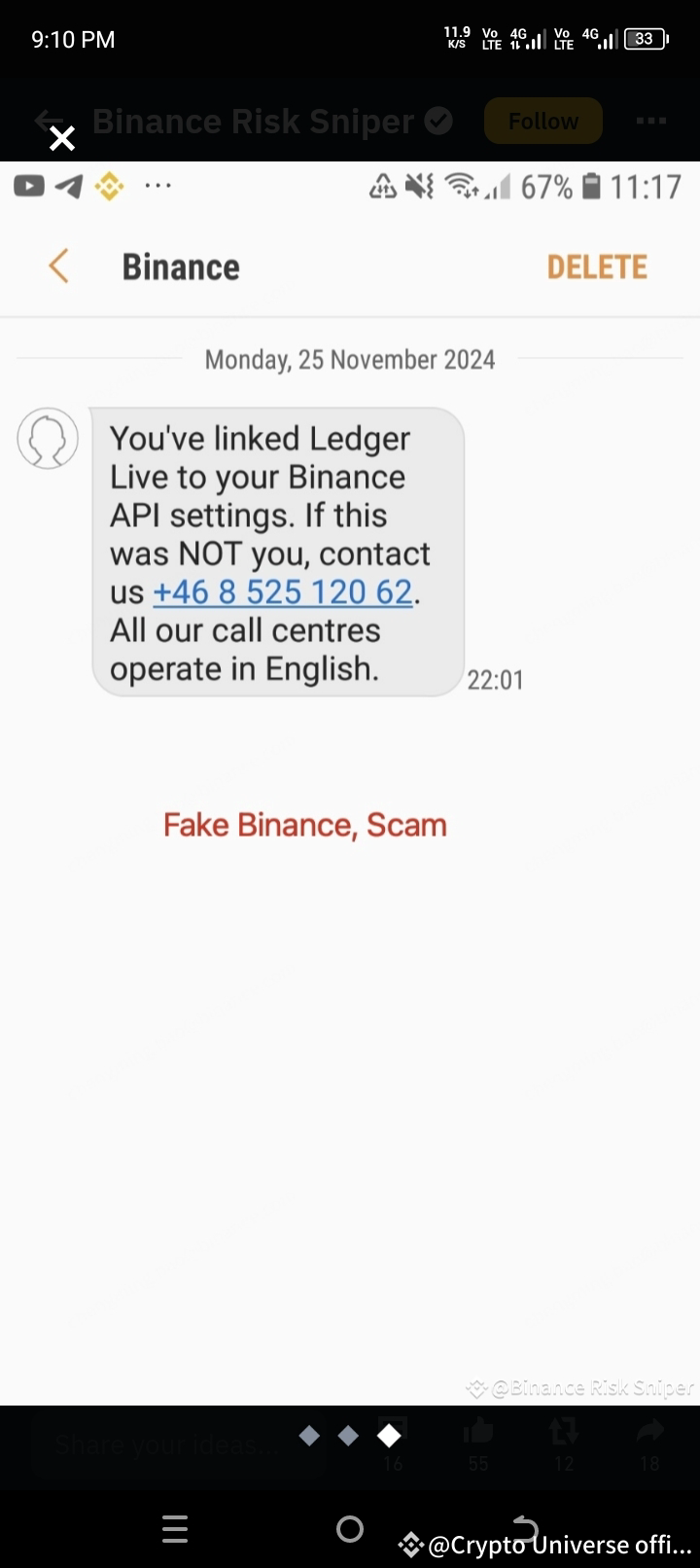700x1568 pixels.
Task: Tap the share arrow icon showing 18
Action: click(649, 1432)
